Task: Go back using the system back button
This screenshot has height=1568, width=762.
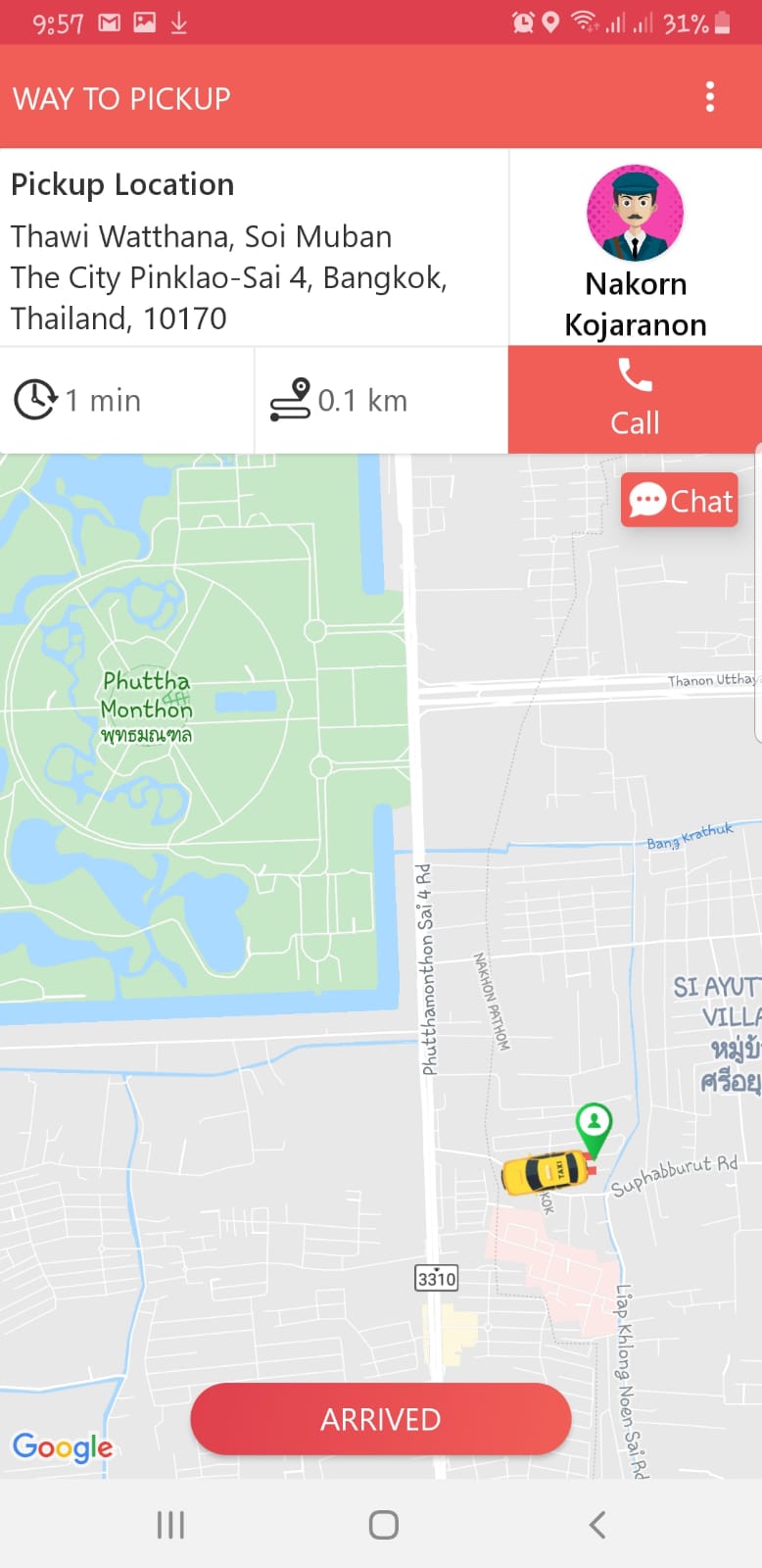Action: click(597, 1525)
